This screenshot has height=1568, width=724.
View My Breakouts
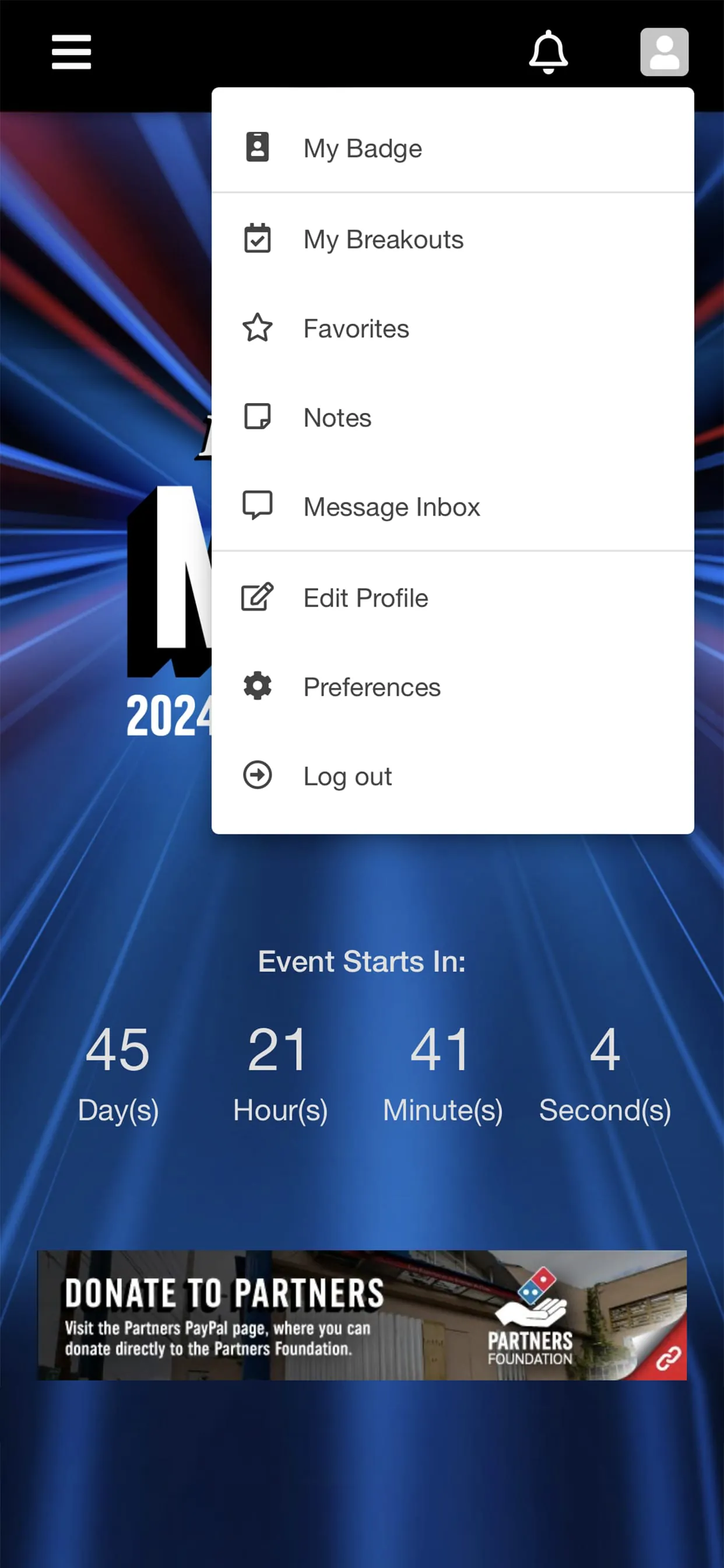pos(384,239)
